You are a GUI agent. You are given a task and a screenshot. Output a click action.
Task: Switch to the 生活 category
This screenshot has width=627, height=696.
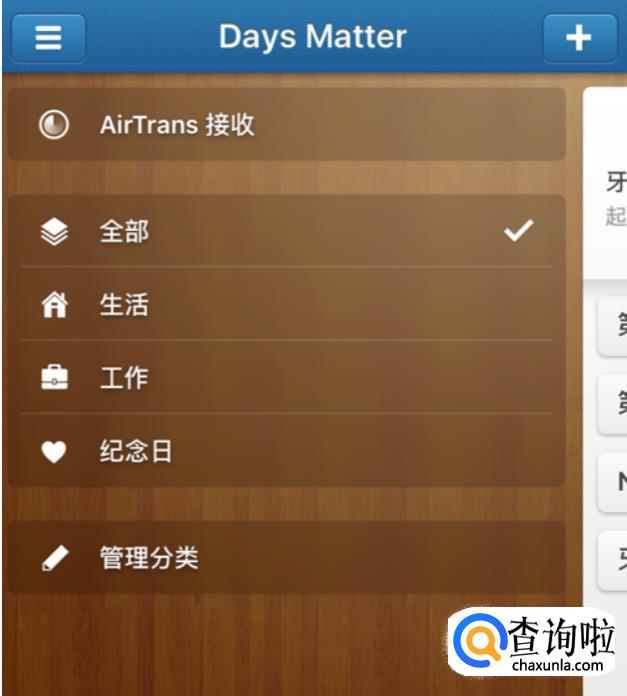coord(285,305)
